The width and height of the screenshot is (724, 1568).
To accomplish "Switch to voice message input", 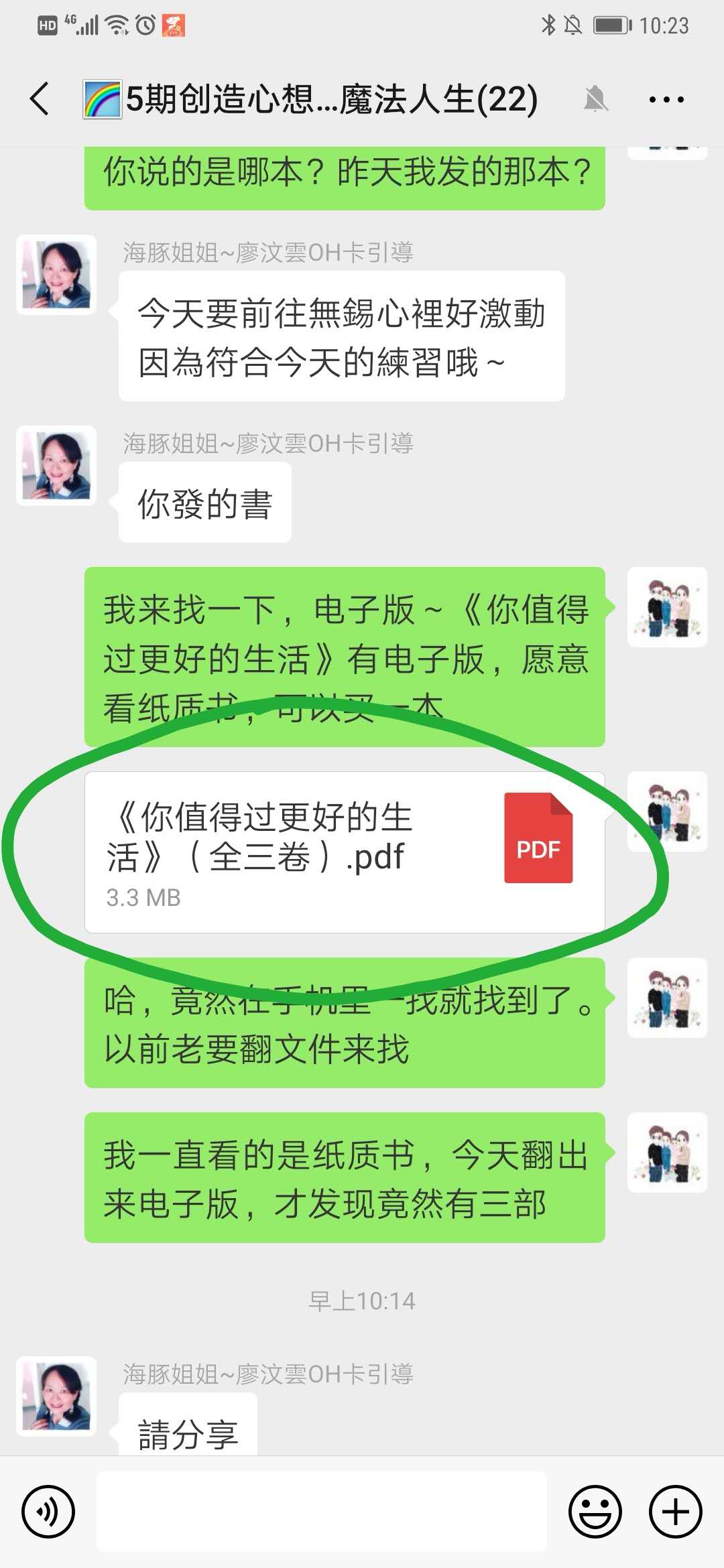I will (48, 1512).
